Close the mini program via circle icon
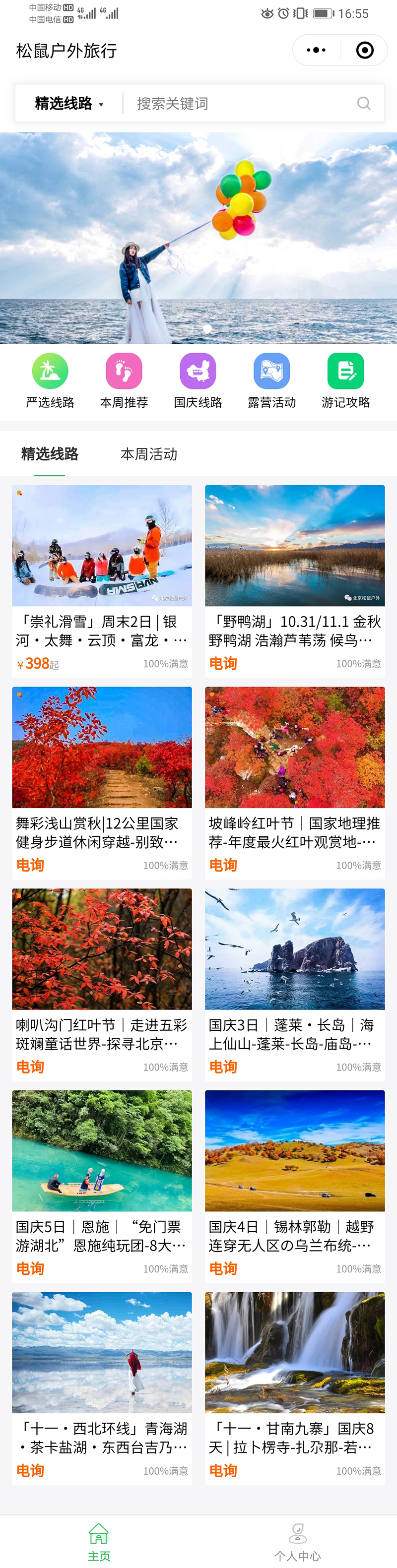The height and width of the screenshot is (1568, 397). 364,50
